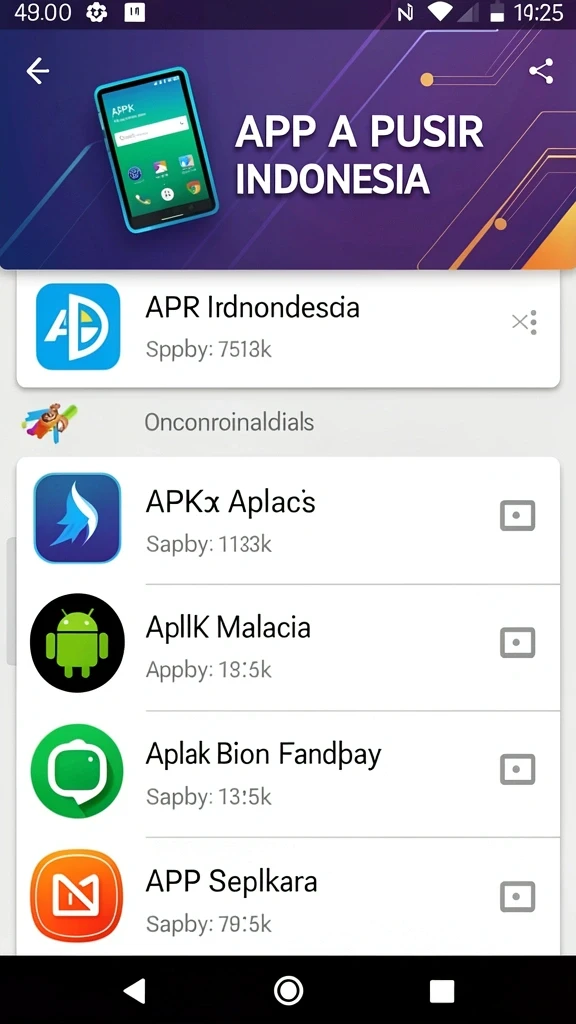
Task: Open overflow menu on APR Irdnondescia
Action: coord(533,323)
